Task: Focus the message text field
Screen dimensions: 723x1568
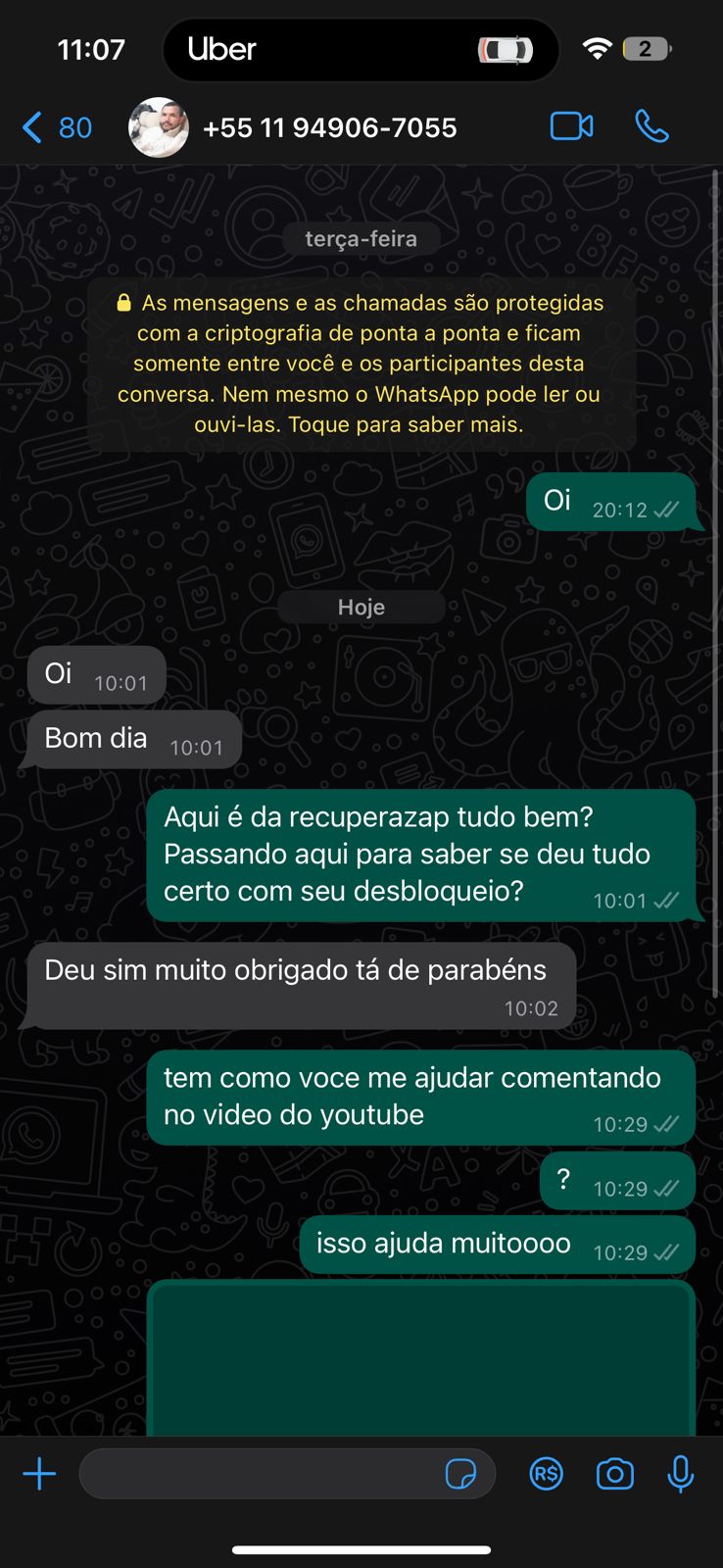Action: click(x=259, y=1474)
